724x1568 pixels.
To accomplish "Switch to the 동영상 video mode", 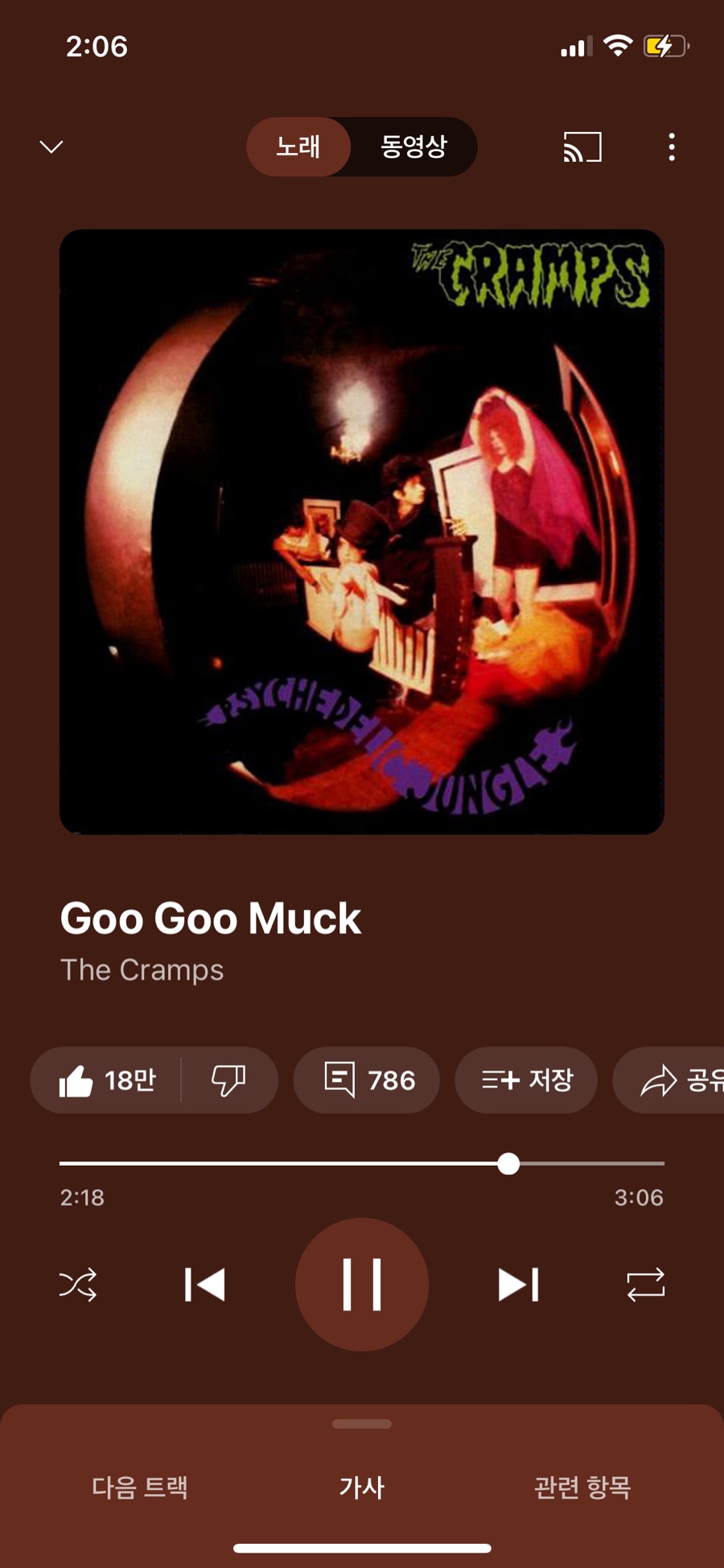I will point(413,146).
